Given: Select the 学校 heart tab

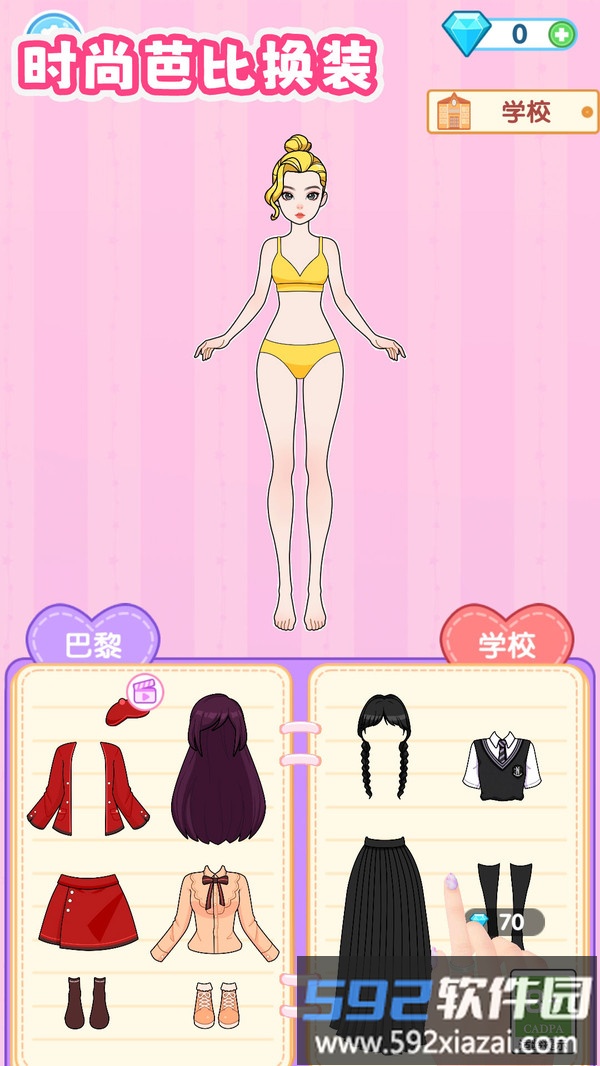Looking at the screenshot, I should [x=507, y=644].
